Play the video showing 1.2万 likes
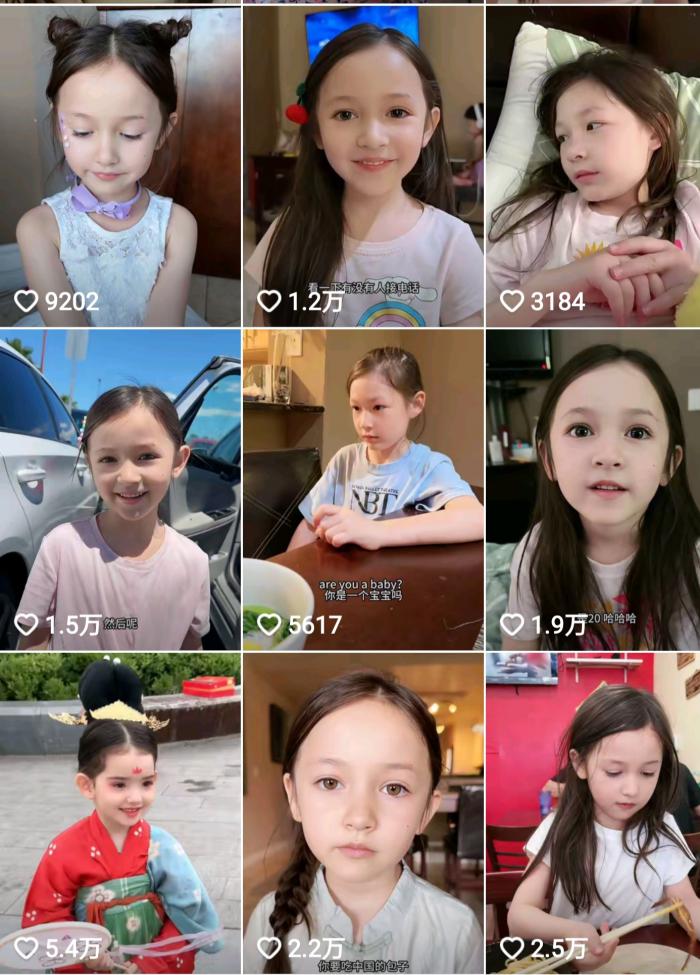 (363, 165)
